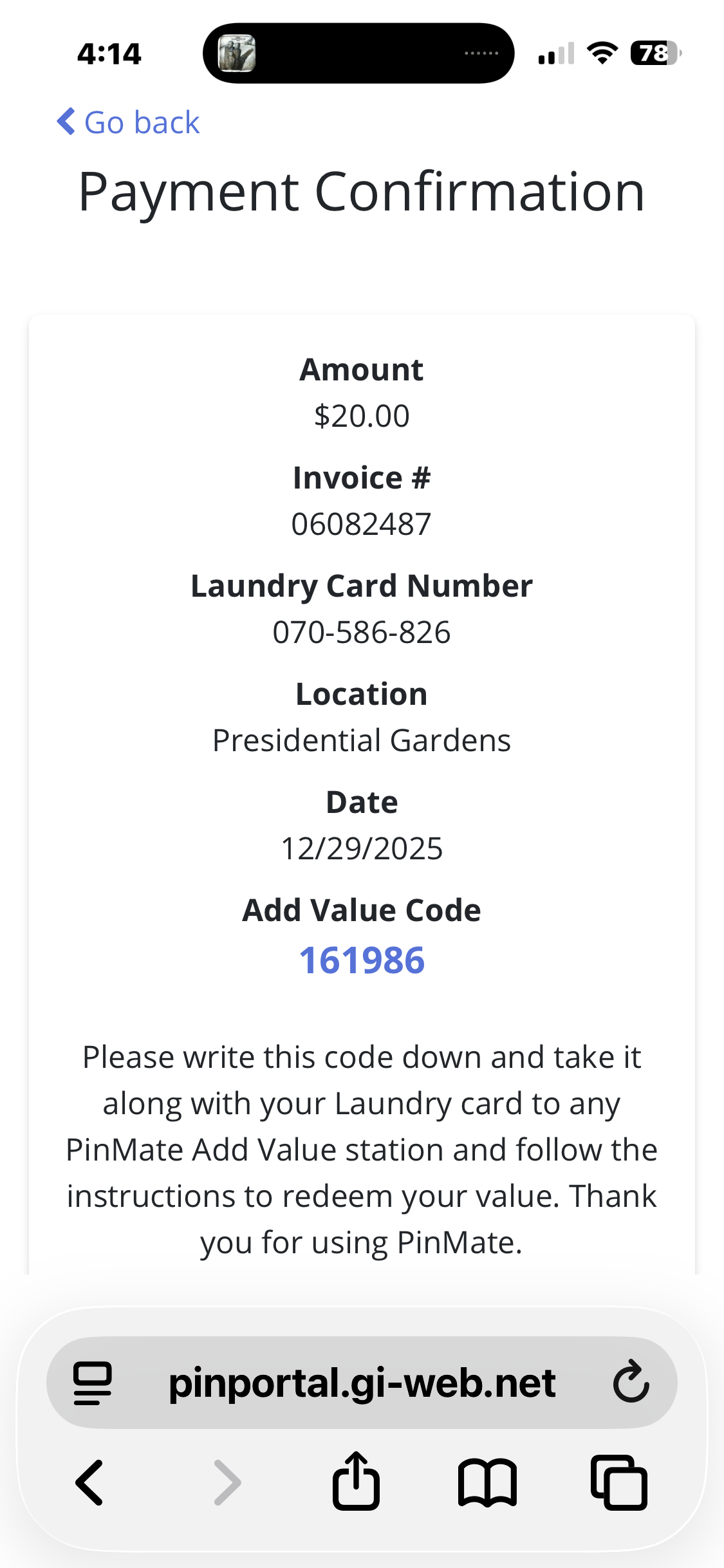Open the Dynamic Island now-playing activity

[x=358, y=53]
